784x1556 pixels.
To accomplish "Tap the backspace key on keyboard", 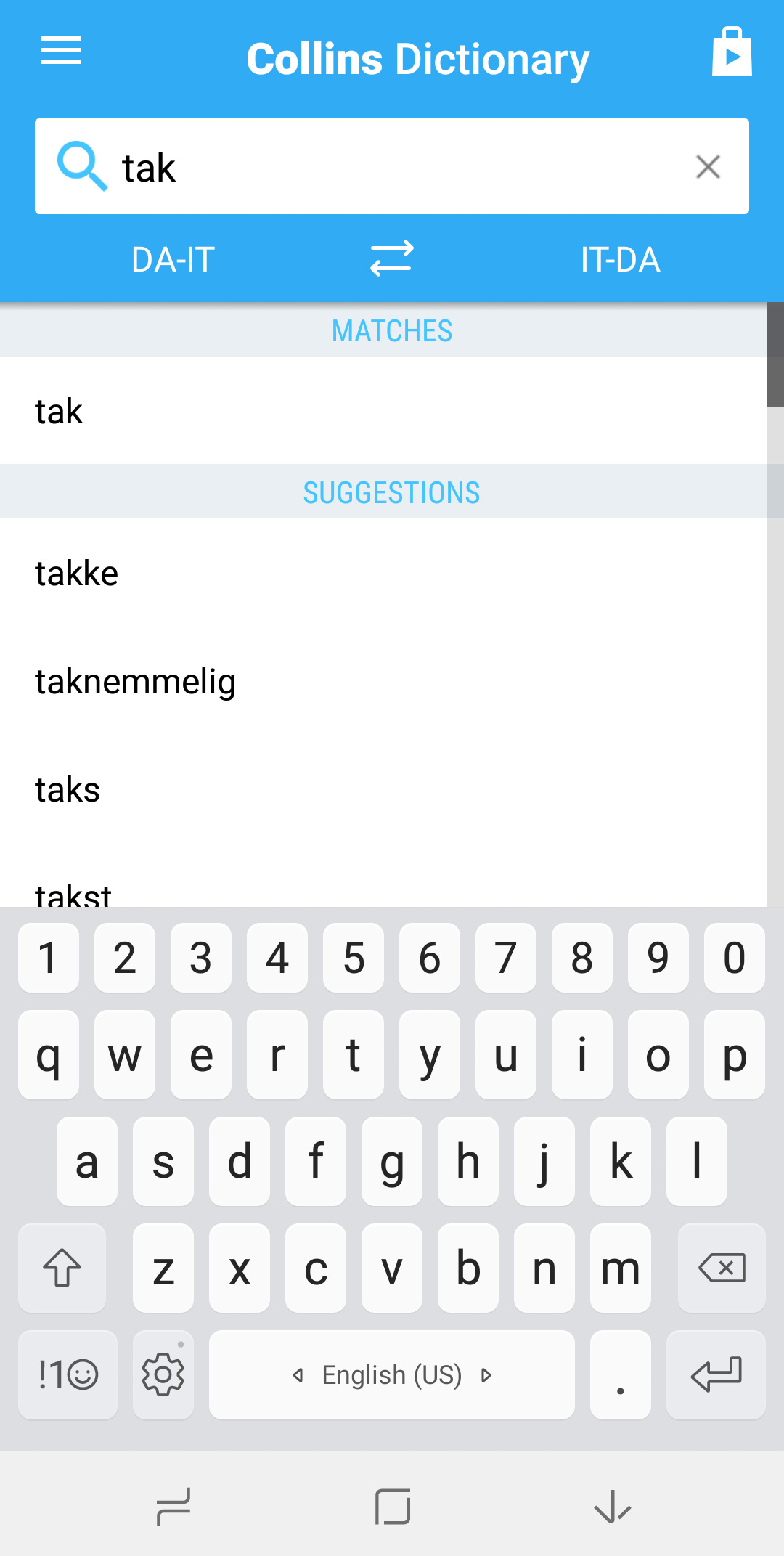I will [722, 1268].
